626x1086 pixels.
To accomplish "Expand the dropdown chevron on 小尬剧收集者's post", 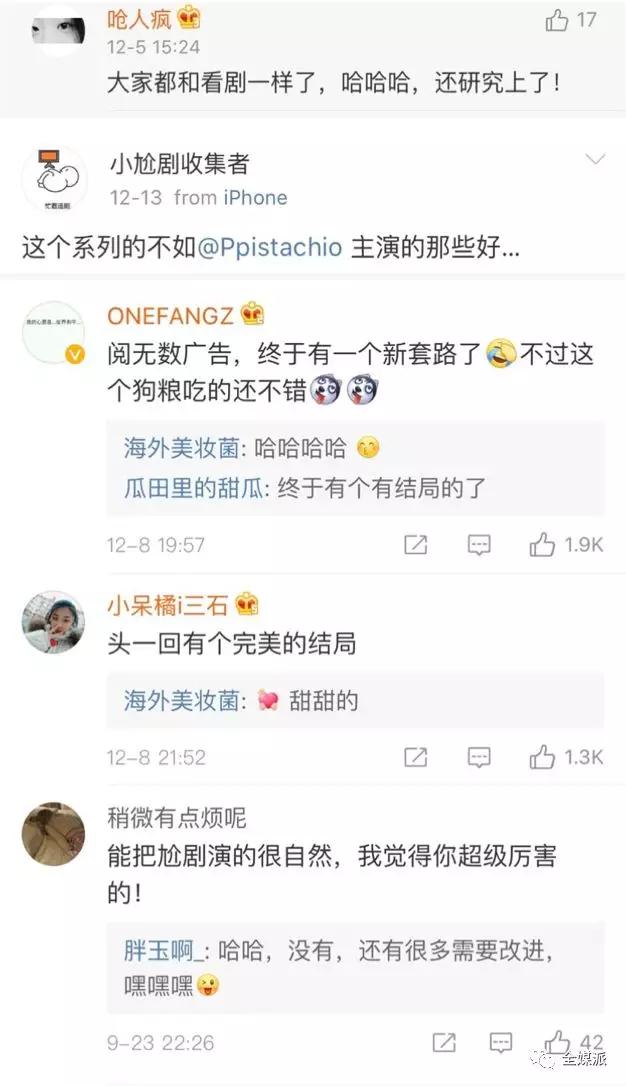I will [x=595, y=160].
